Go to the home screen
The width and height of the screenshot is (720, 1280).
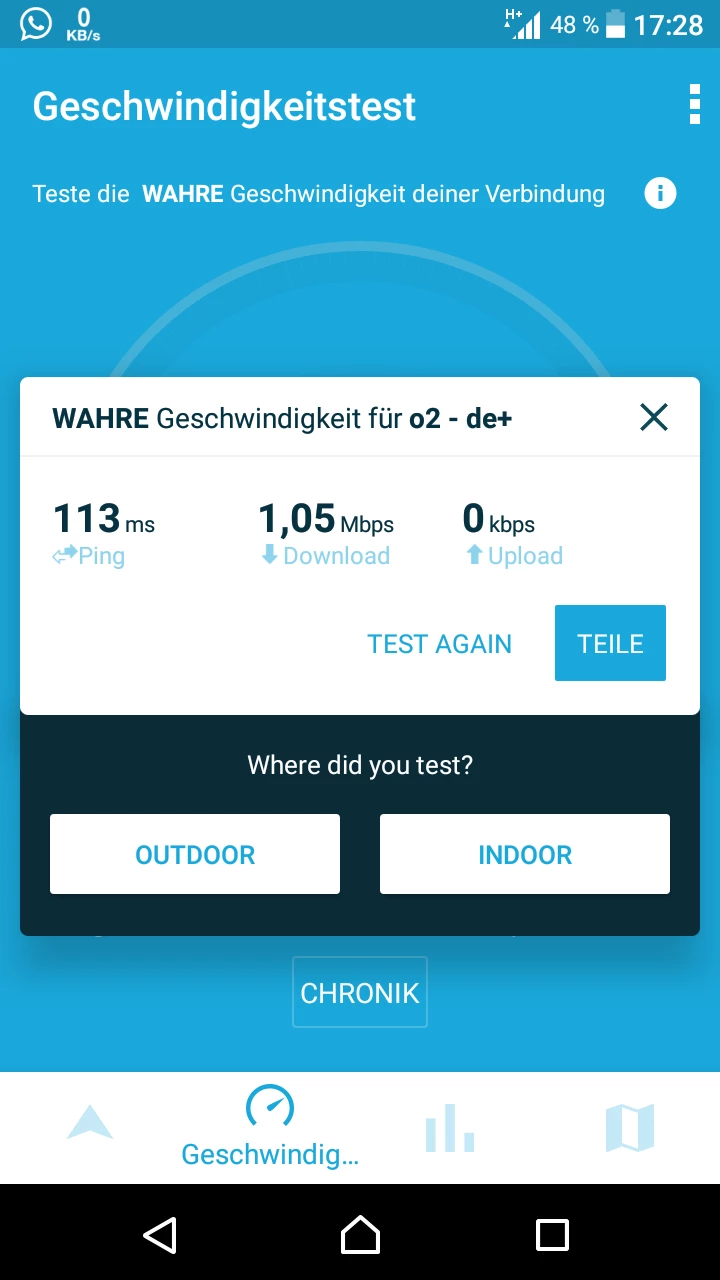point(360,1235)
